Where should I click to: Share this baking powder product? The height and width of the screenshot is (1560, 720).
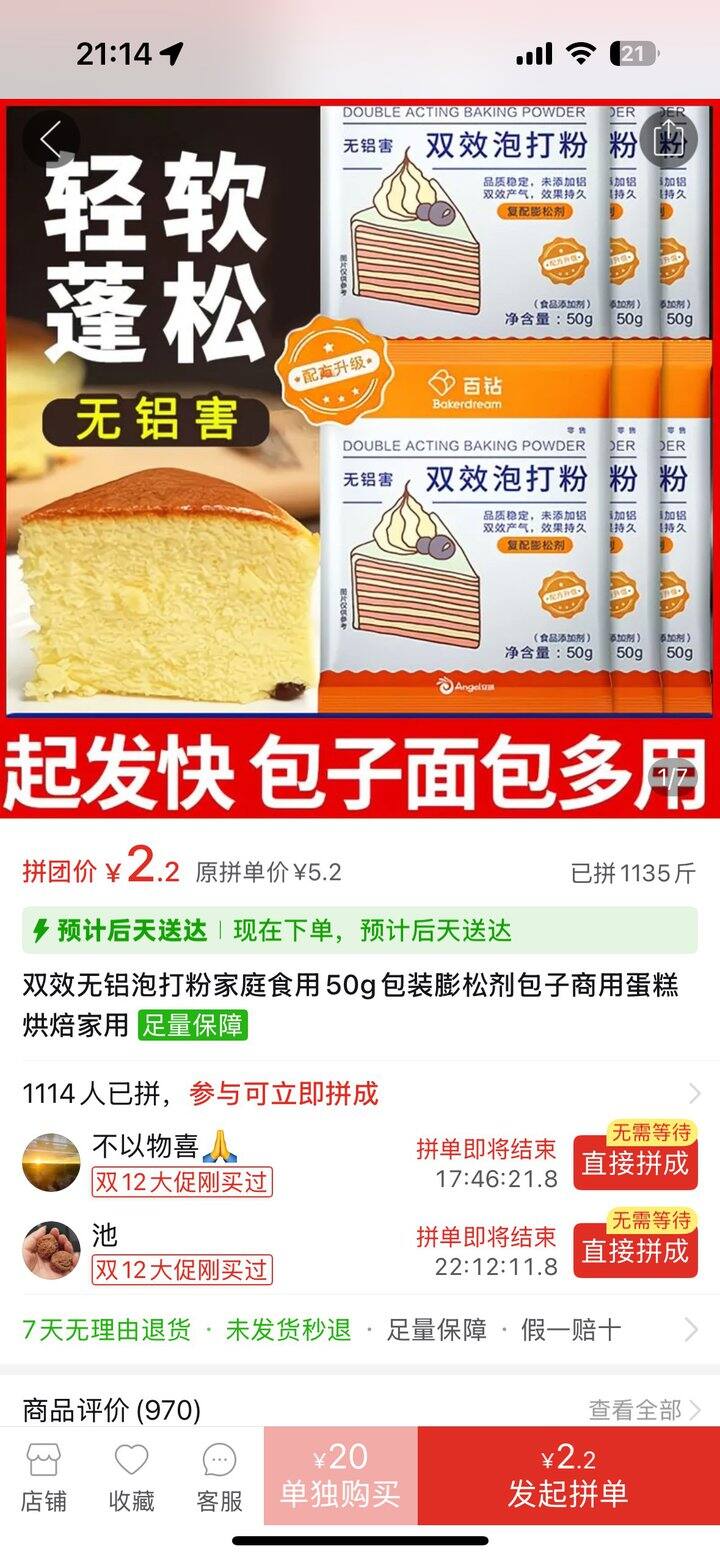click(668, 138)
